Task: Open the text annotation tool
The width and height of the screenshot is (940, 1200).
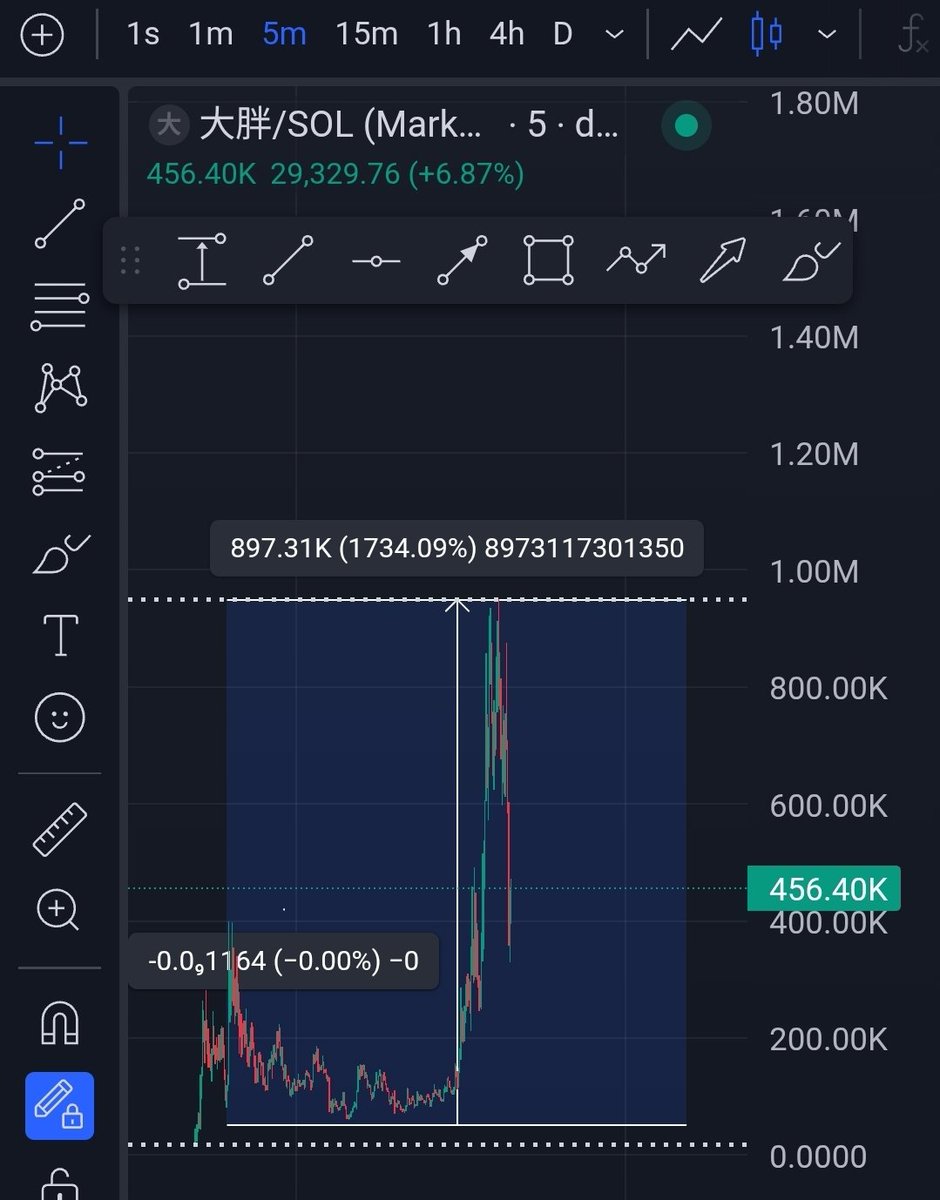Action: tap(60, 635)
